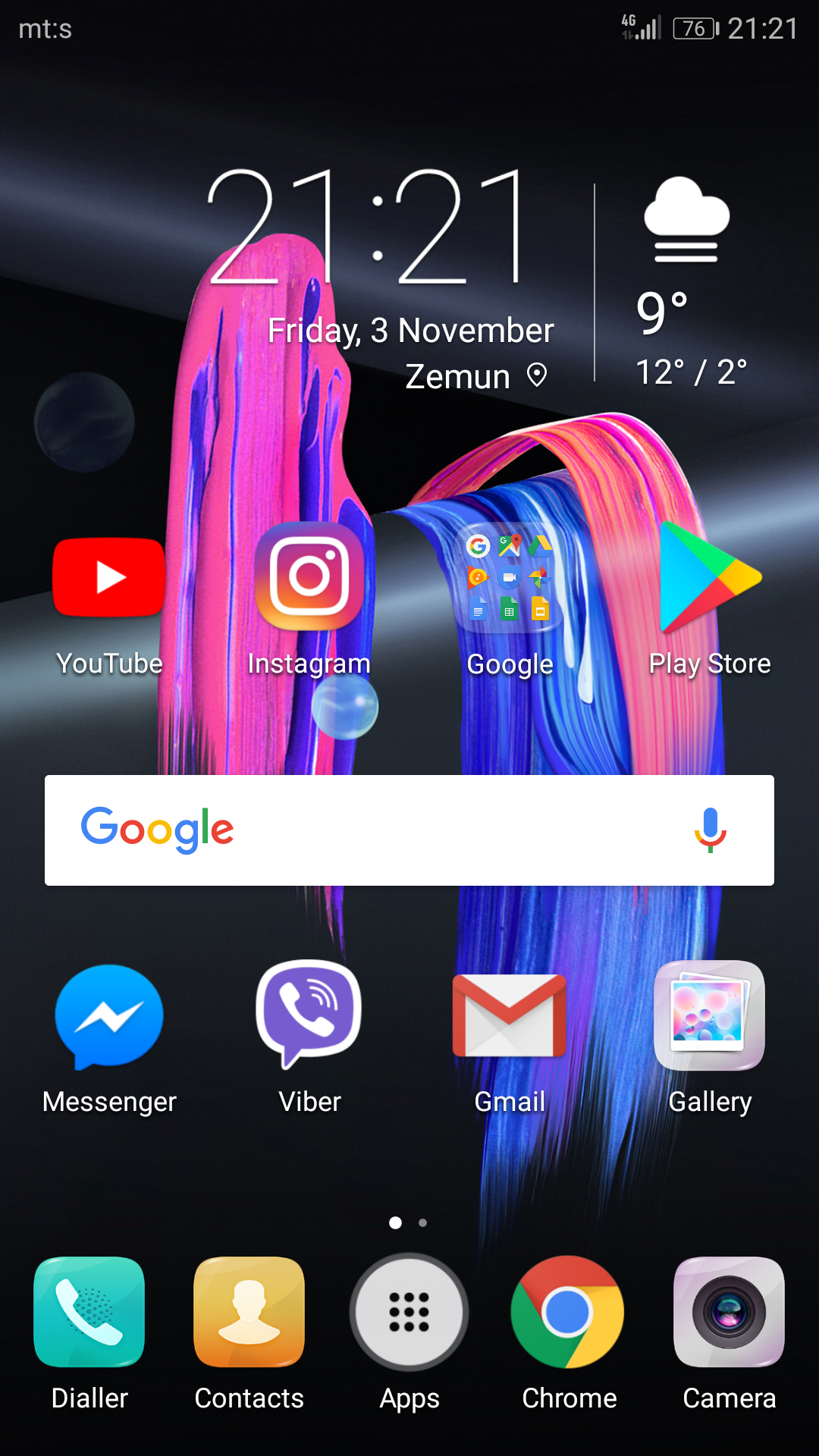This screenshot has width=819, height=1456.
Task: Launch Chrome browser
Action: click(569, 1312)
